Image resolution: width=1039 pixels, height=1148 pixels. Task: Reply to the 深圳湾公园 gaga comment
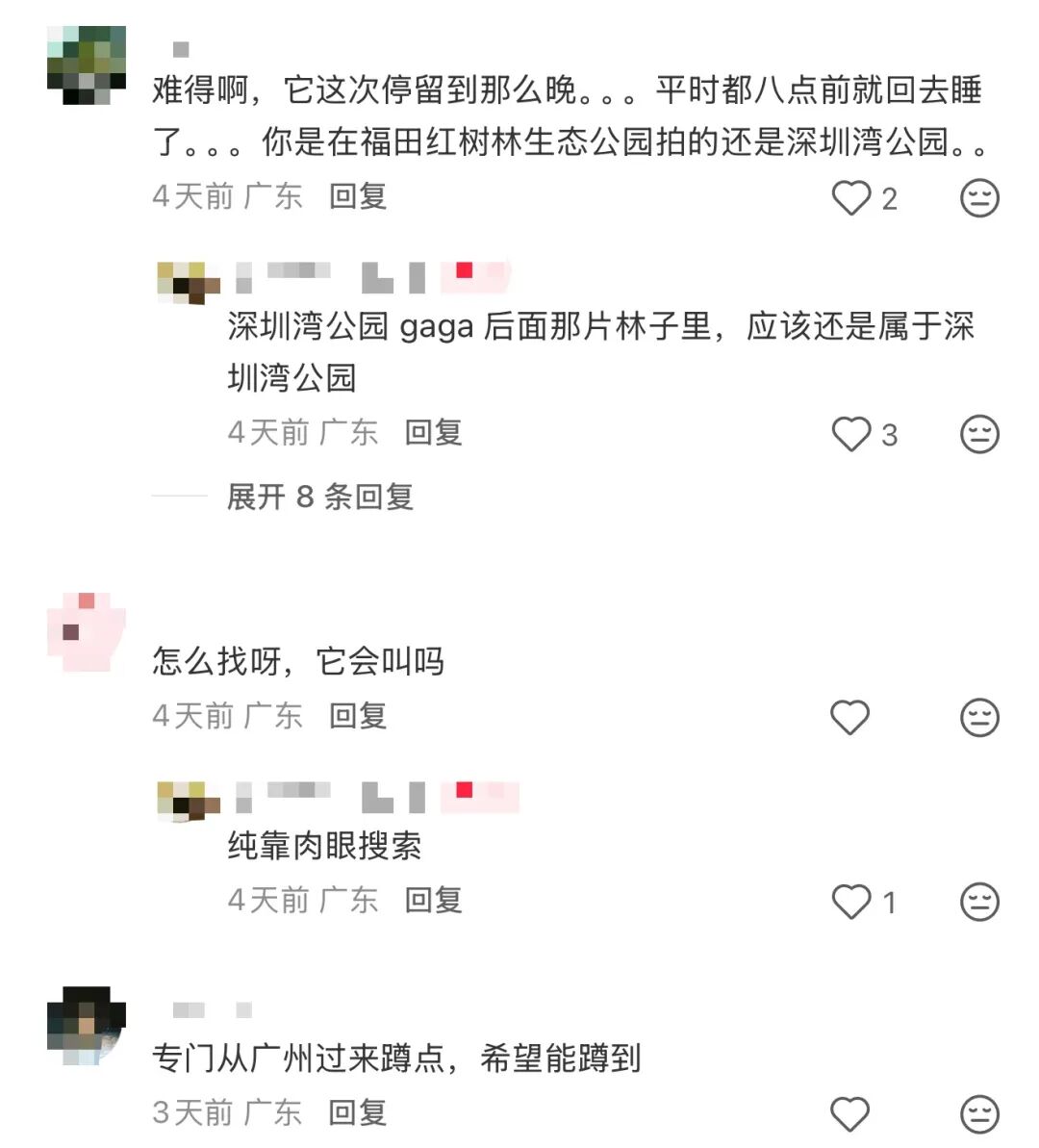(x=433, y=432)
